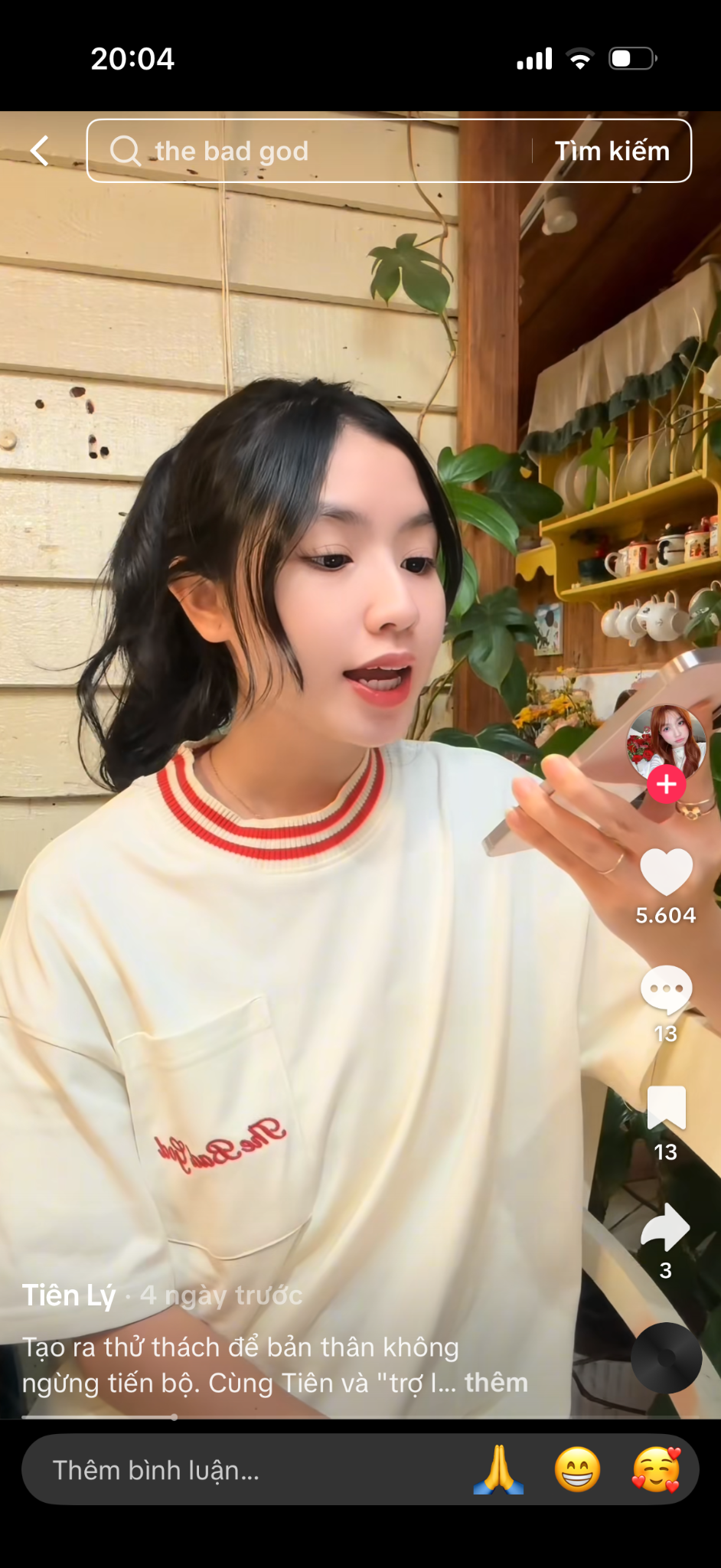Like this video with the heart
This screenshot has height=1568, width=721.
coord(666,871)
